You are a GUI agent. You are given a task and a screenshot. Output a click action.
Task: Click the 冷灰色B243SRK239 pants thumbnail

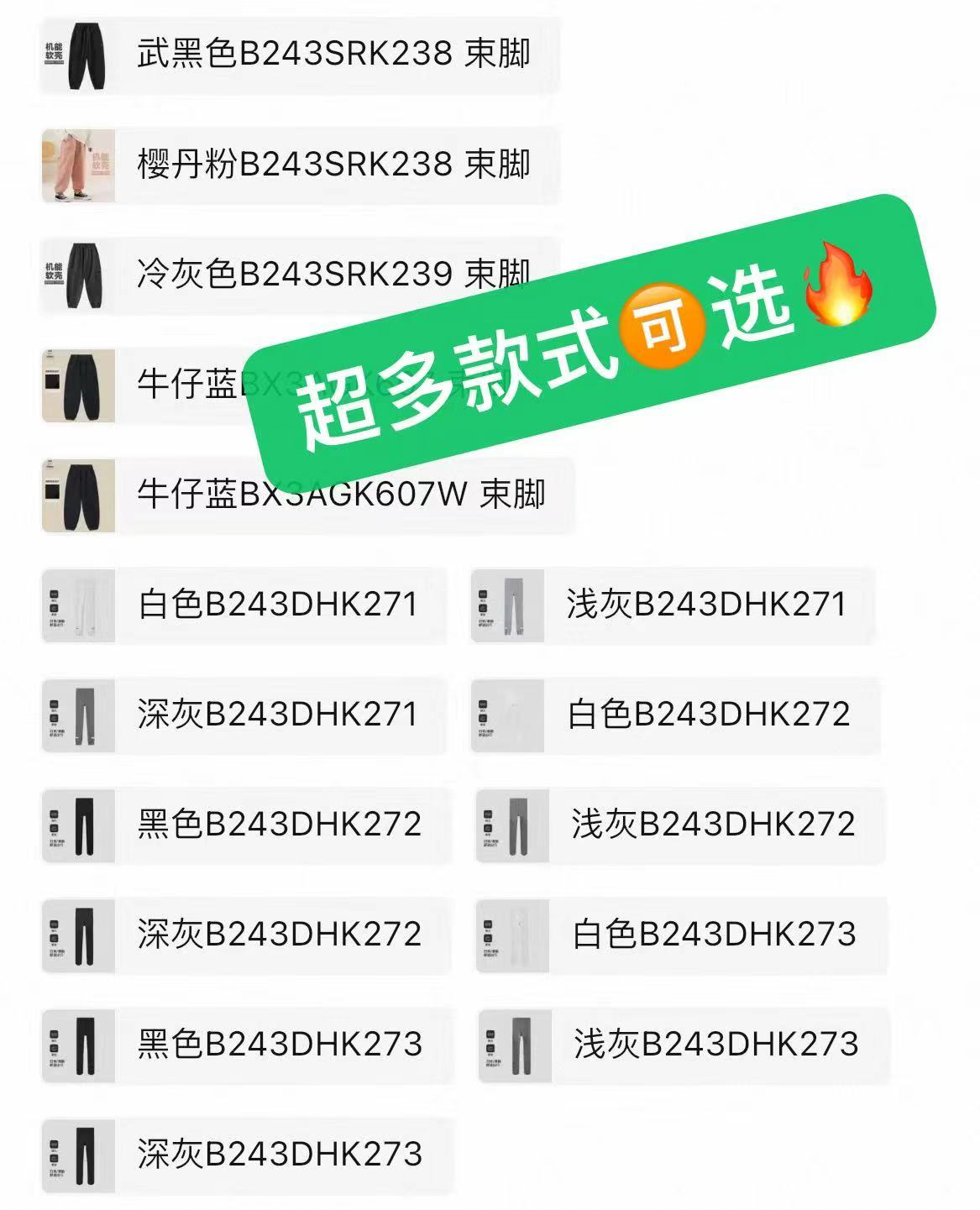coord(80,275)
